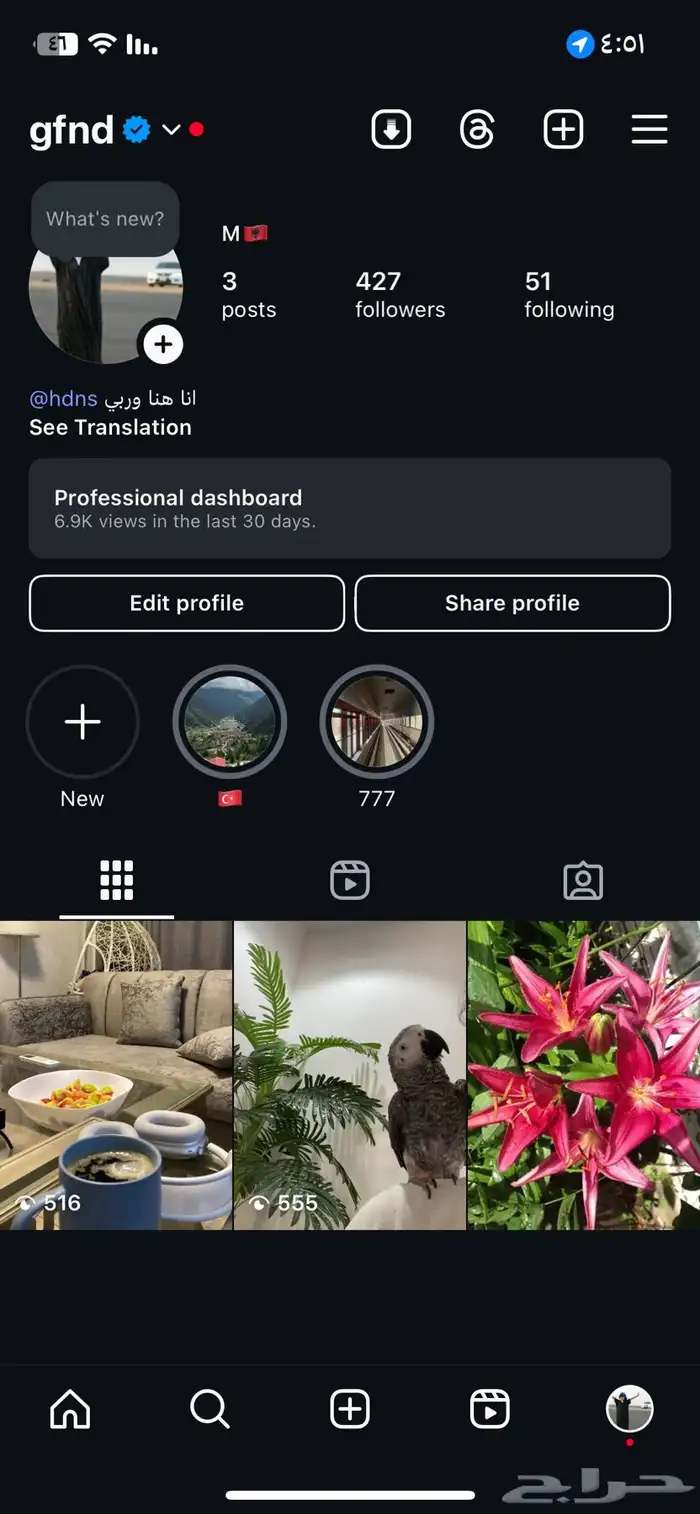
Task: Open the parrot post with 555 views
Action: tap(350, 1075)
